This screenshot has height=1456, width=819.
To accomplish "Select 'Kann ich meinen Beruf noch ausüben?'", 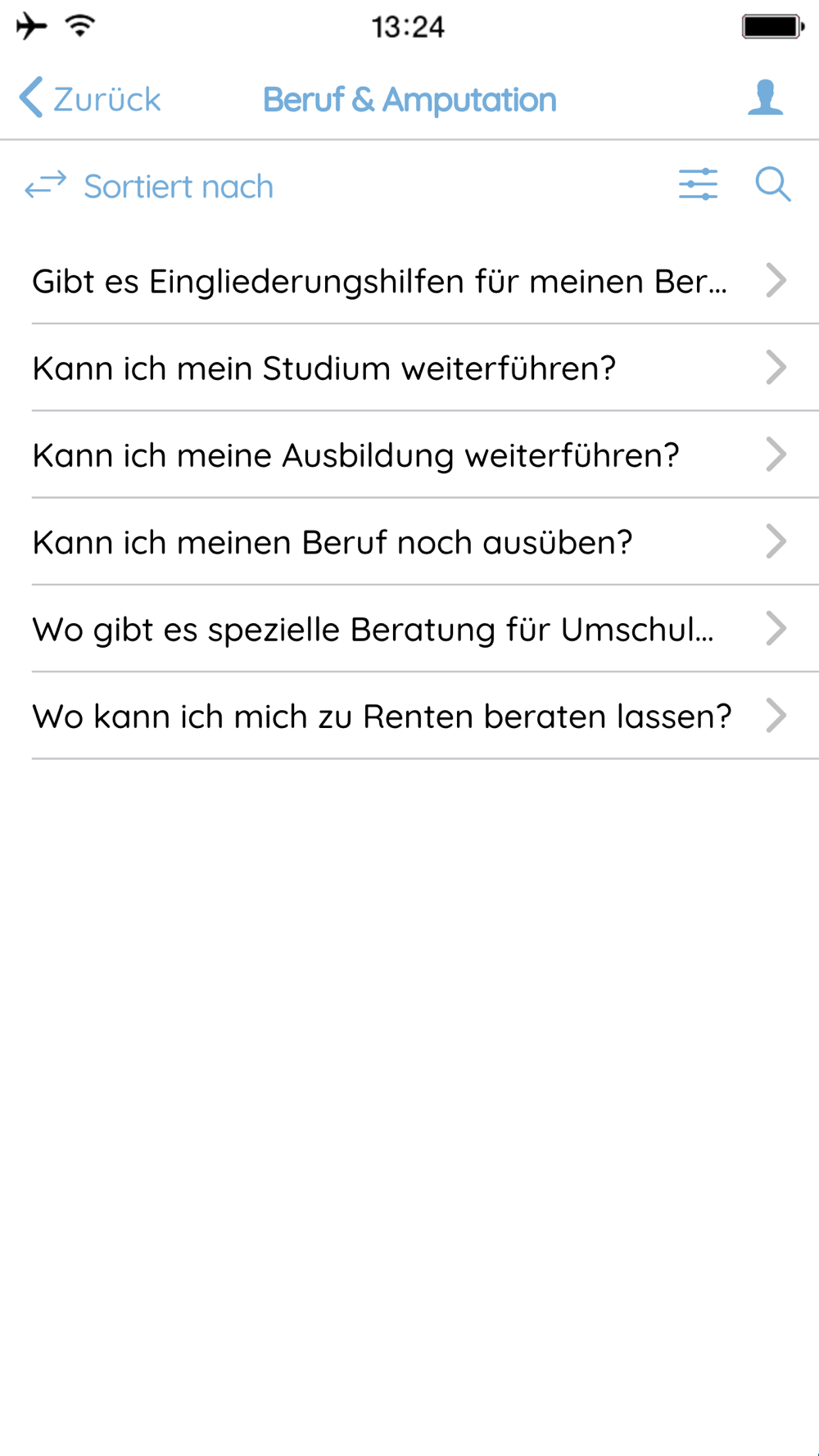I will pyautogui.click(x=409, y=541).
